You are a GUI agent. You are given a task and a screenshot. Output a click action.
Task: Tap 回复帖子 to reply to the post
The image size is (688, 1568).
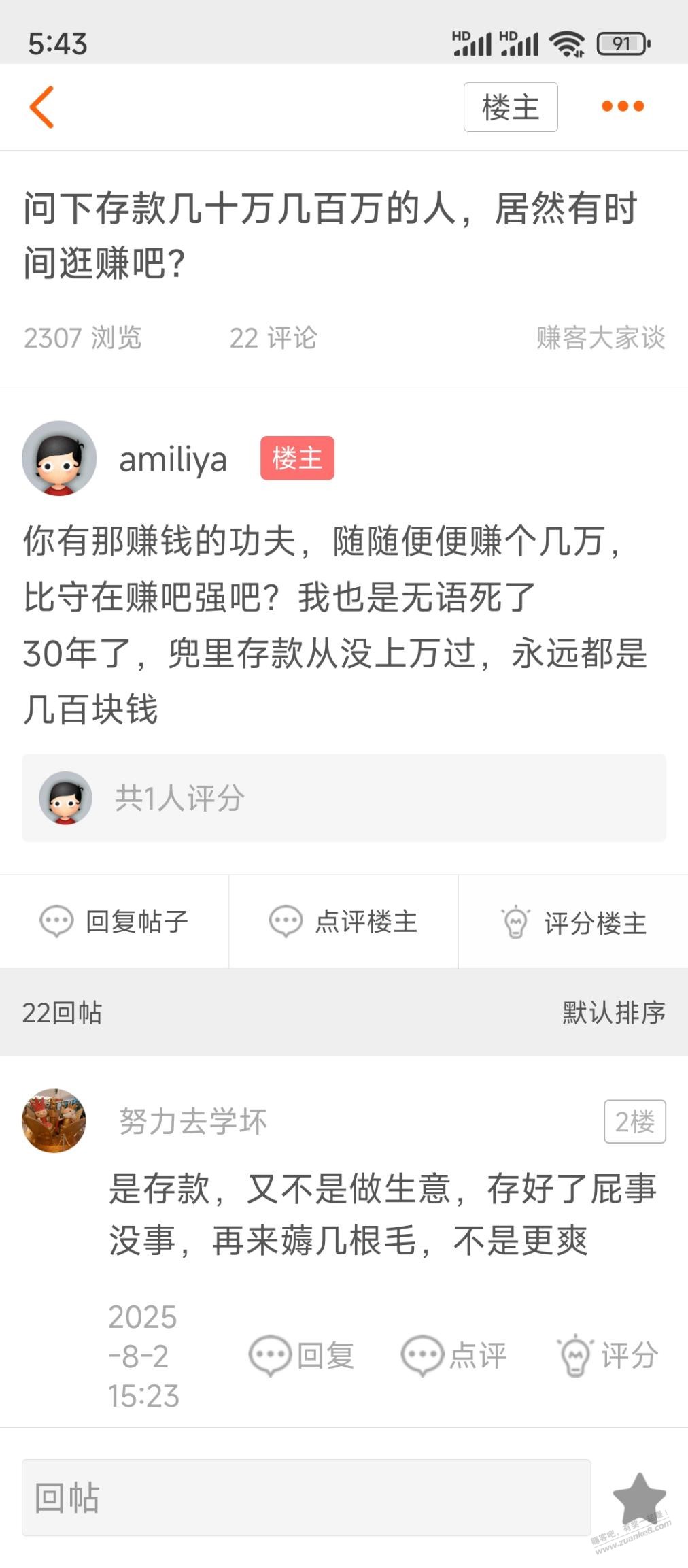coord(114,922)
